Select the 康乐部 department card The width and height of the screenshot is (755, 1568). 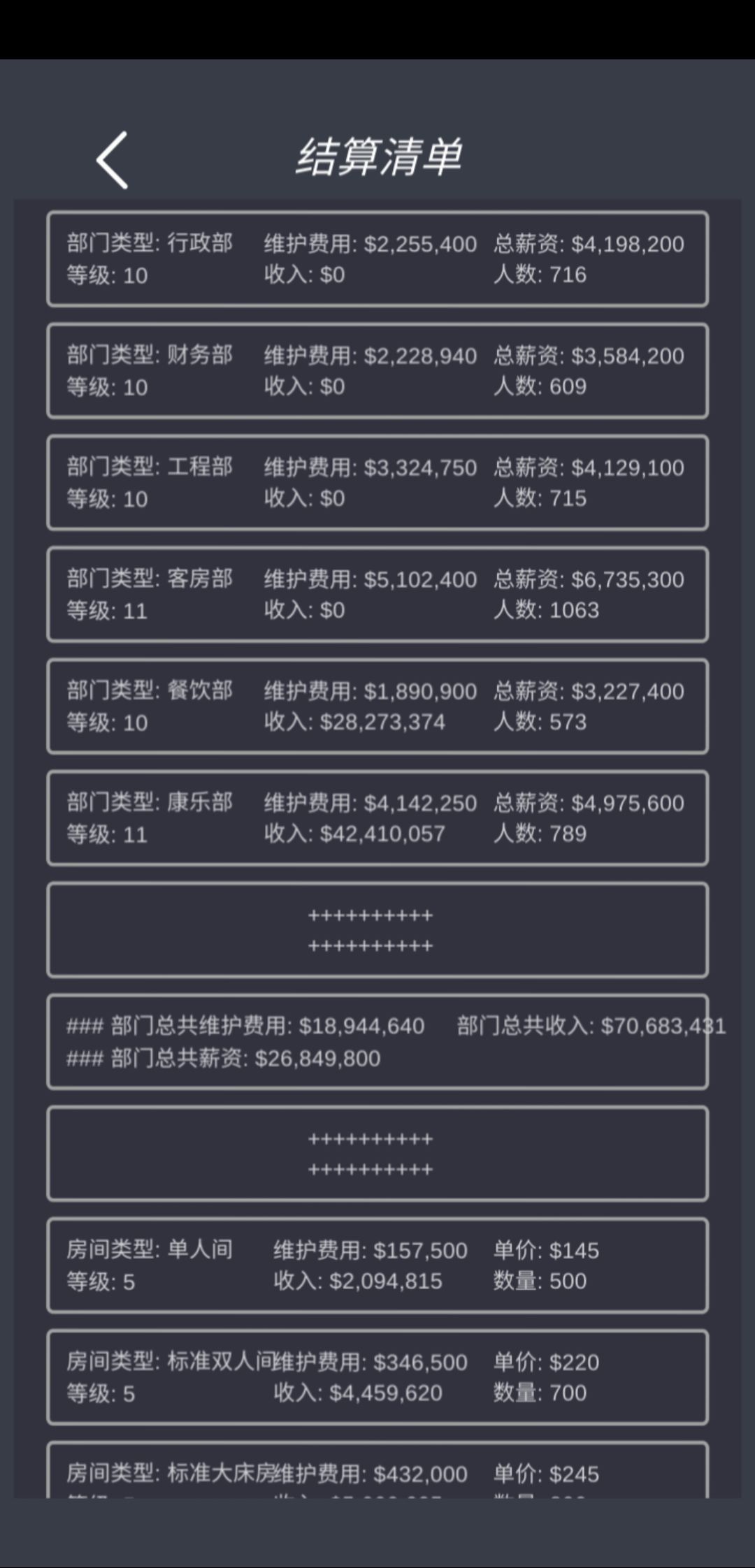(x=377, y=818)
